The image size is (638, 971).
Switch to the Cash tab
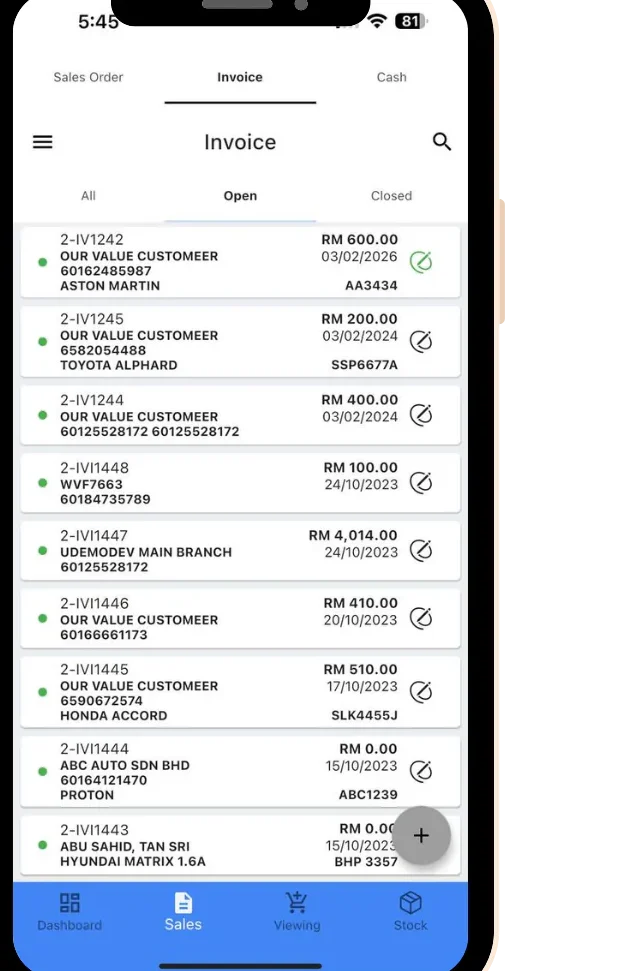(x=391, y=77)
